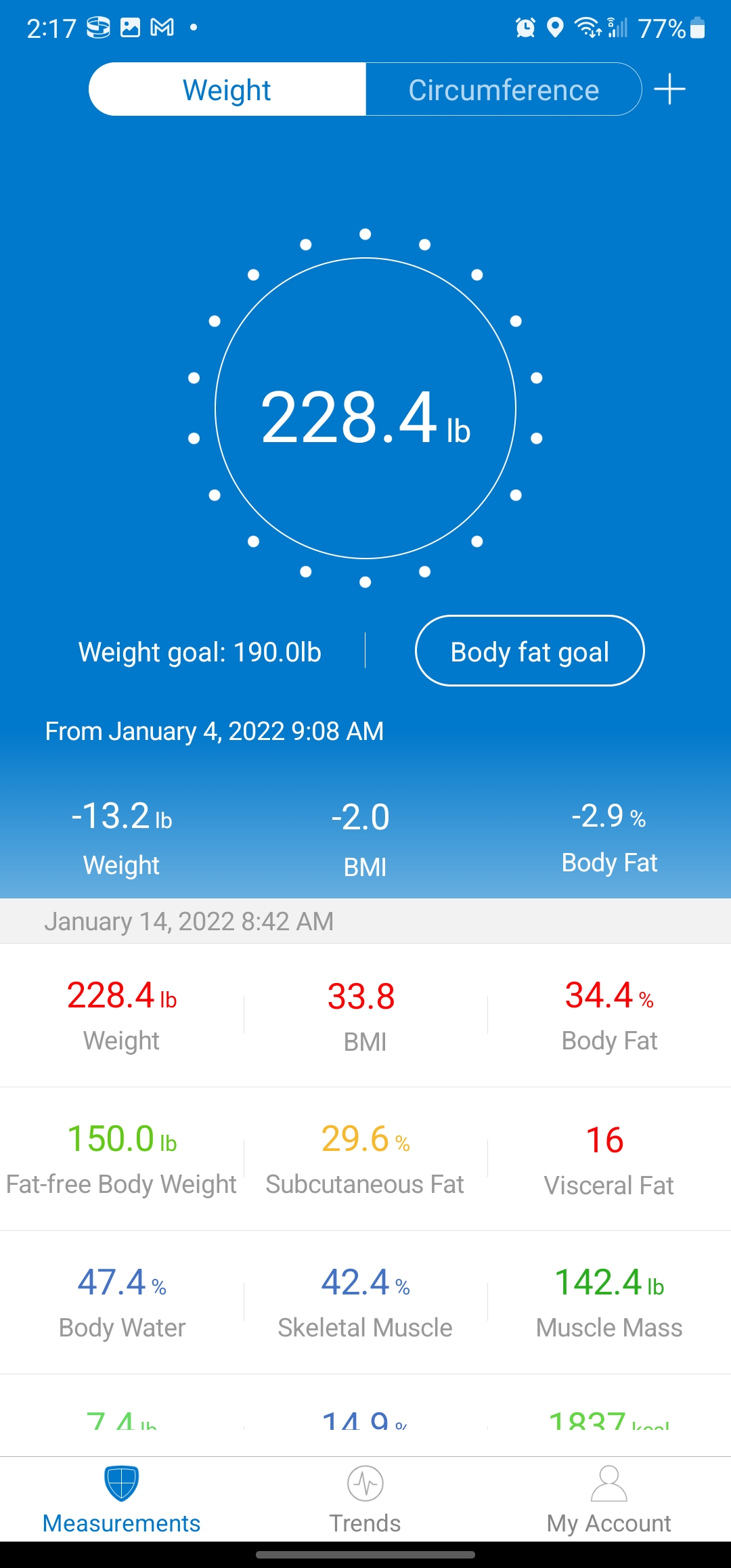Open Fat-free Body Weight details
This screenshot has height=1568, width=731.
[122, 1159]
